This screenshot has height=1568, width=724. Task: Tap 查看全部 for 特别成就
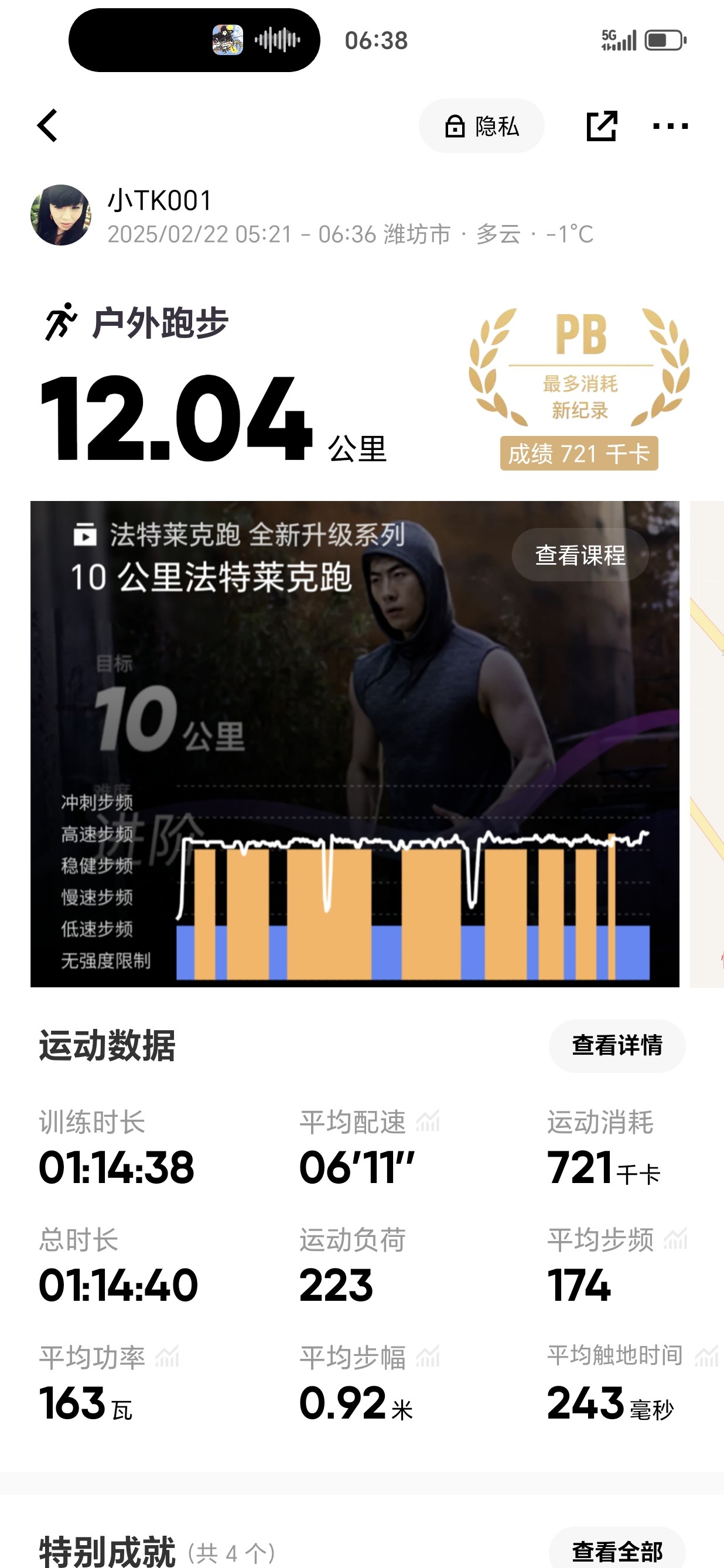click(617, 1552)
